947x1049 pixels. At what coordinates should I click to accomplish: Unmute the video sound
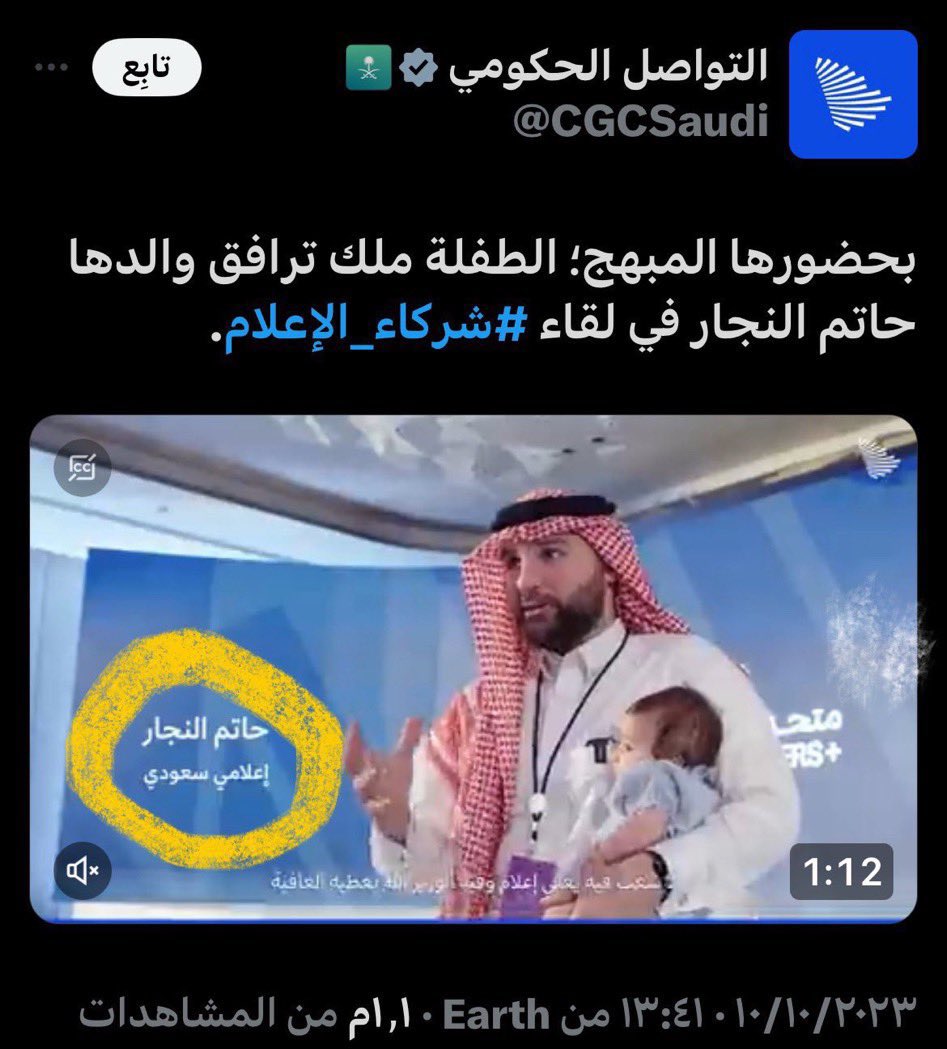pyautogui.click(x=82, y=871)
